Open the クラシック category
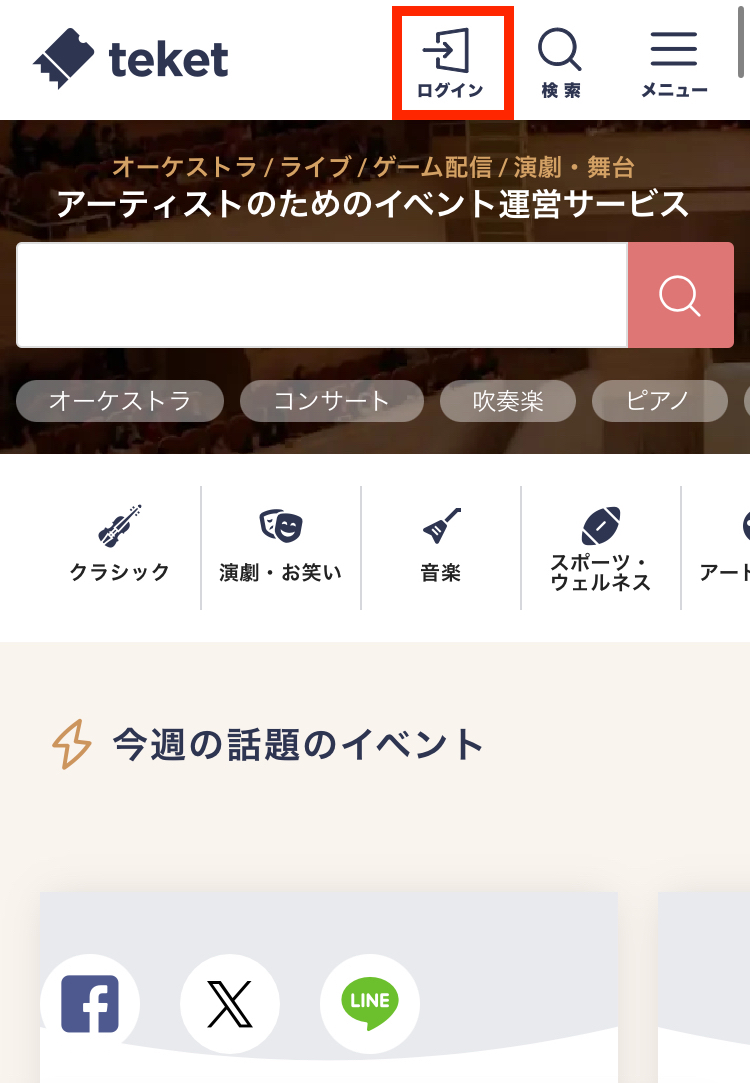This screenshot has width=750, height=1083. (x=120, y=545)
